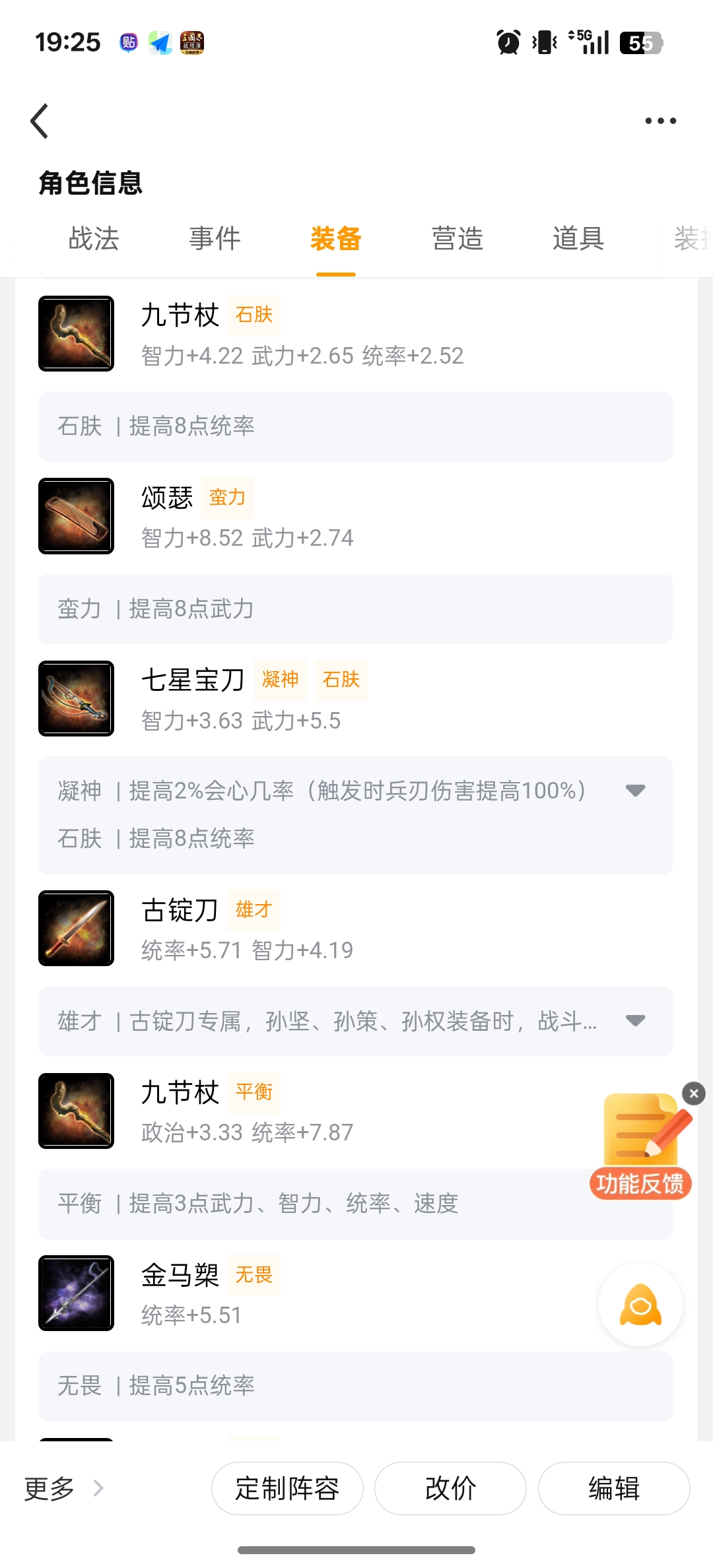
Task: Tap the 定制阵容 button
Action: (287, 1489)
